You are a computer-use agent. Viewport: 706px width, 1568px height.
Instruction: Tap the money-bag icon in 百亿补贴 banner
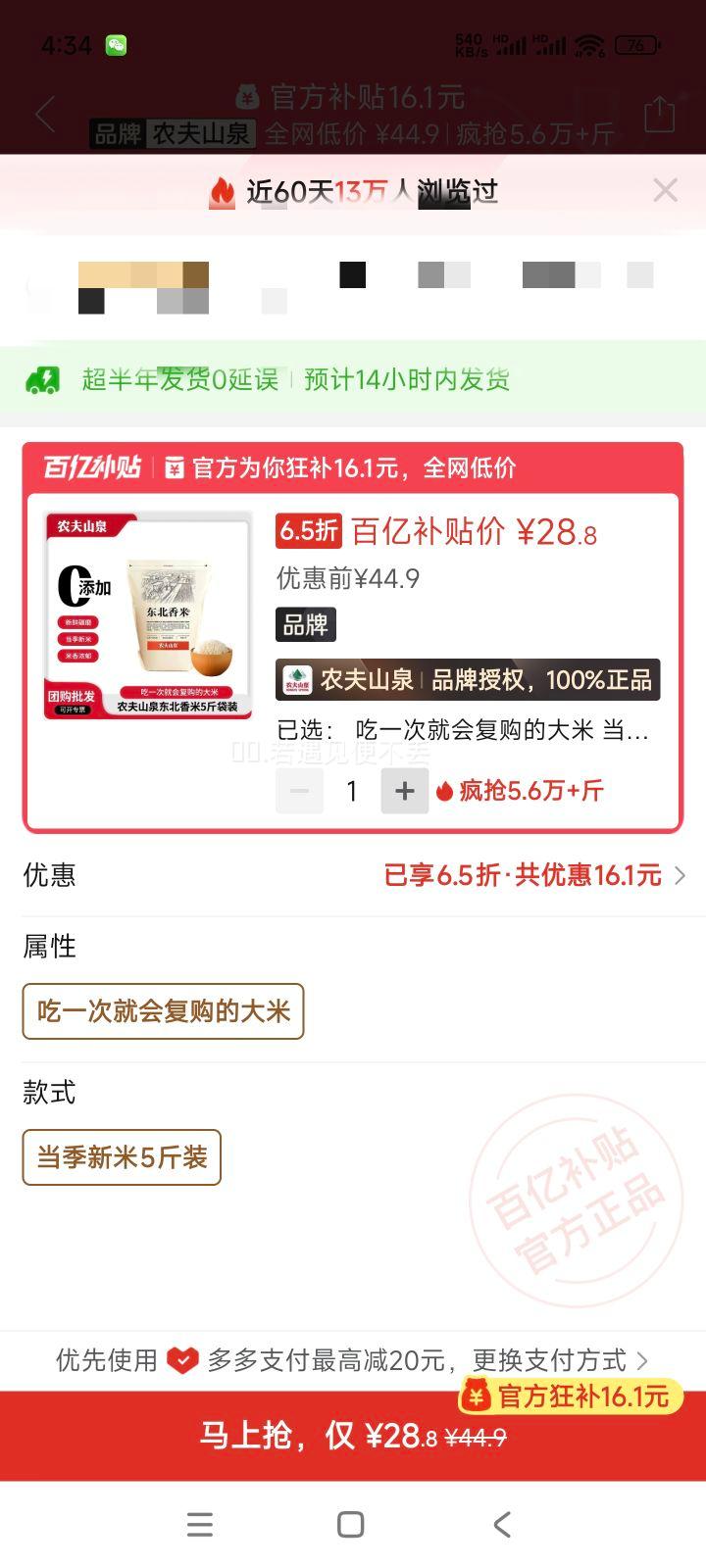(174, 468)
